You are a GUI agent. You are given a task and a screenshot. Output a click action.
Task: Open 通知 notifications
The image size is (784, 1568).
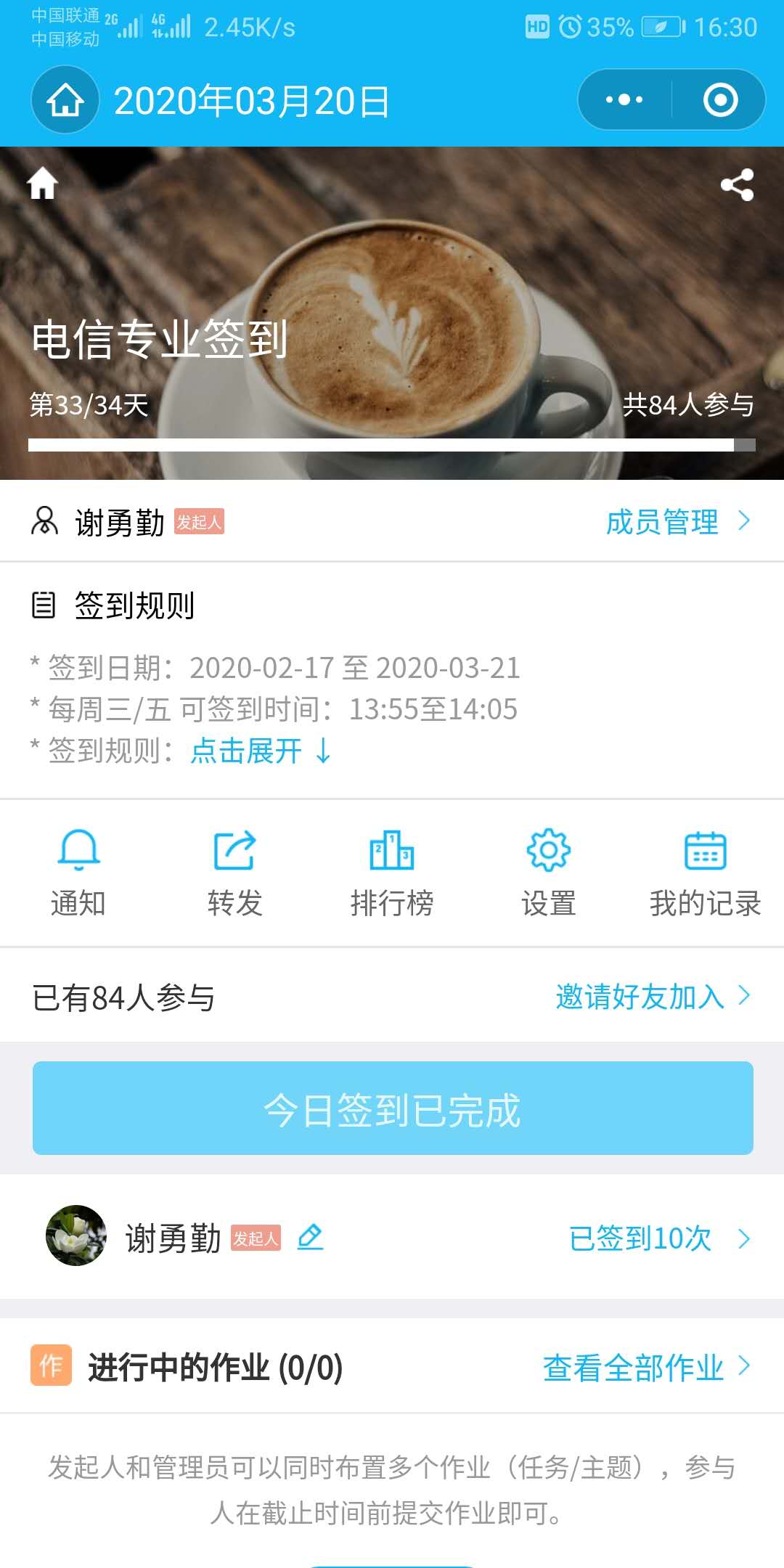tap(78, 873)
